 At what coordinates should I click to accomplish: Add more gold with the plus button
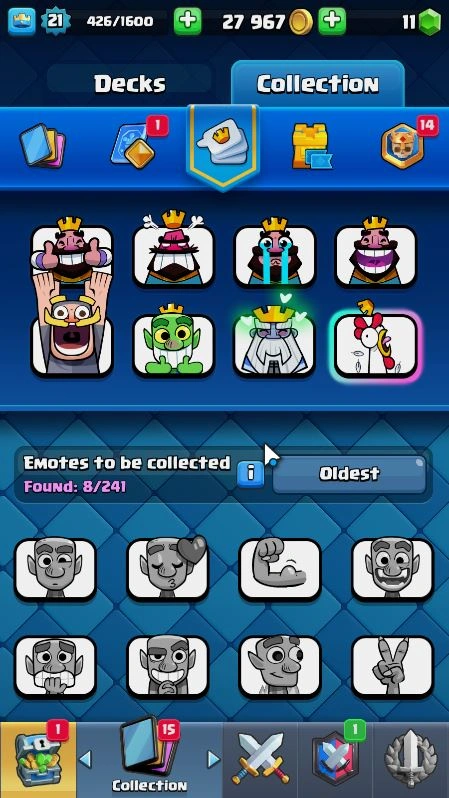pos(332,21)
